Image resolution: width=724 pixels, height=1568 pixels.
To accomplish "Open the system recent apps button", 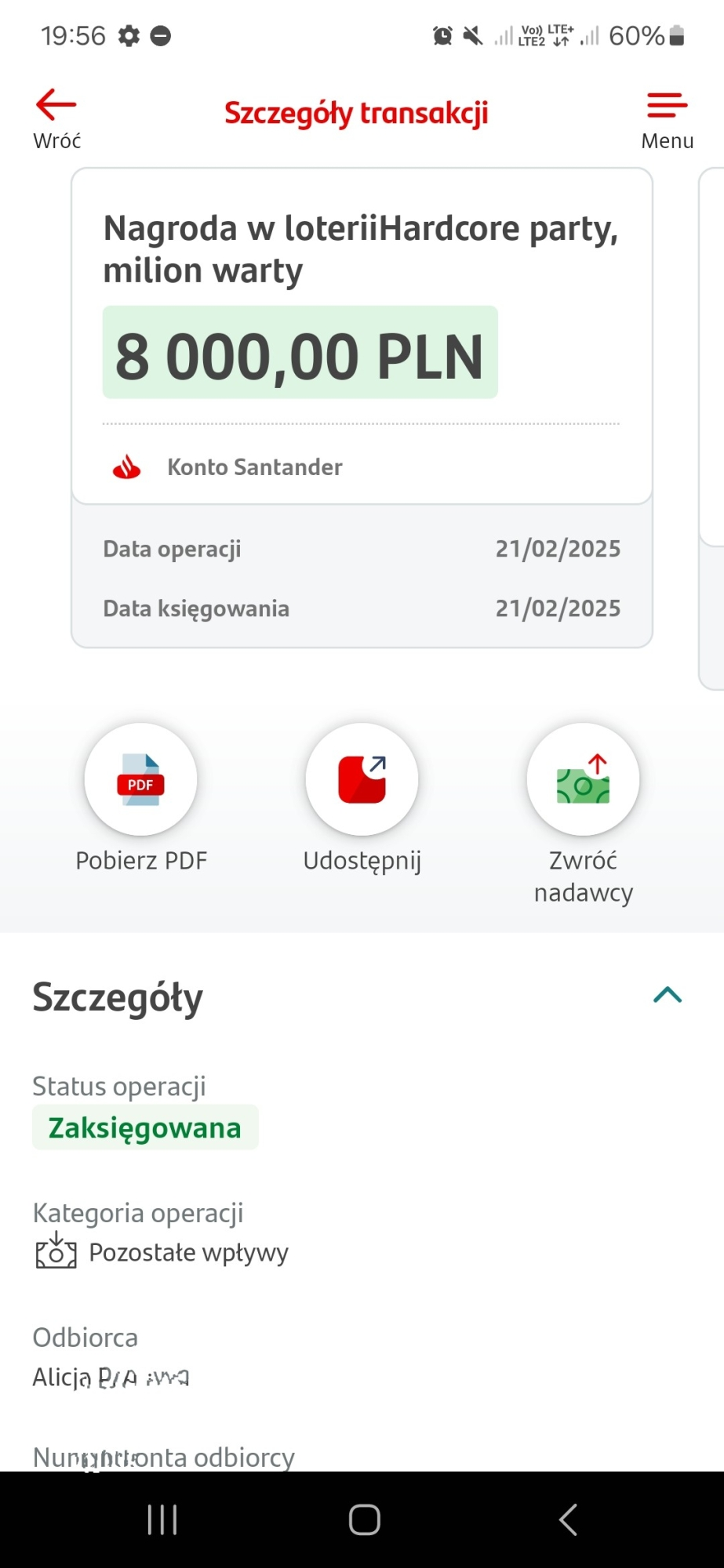I will (x=162, y=1520).
